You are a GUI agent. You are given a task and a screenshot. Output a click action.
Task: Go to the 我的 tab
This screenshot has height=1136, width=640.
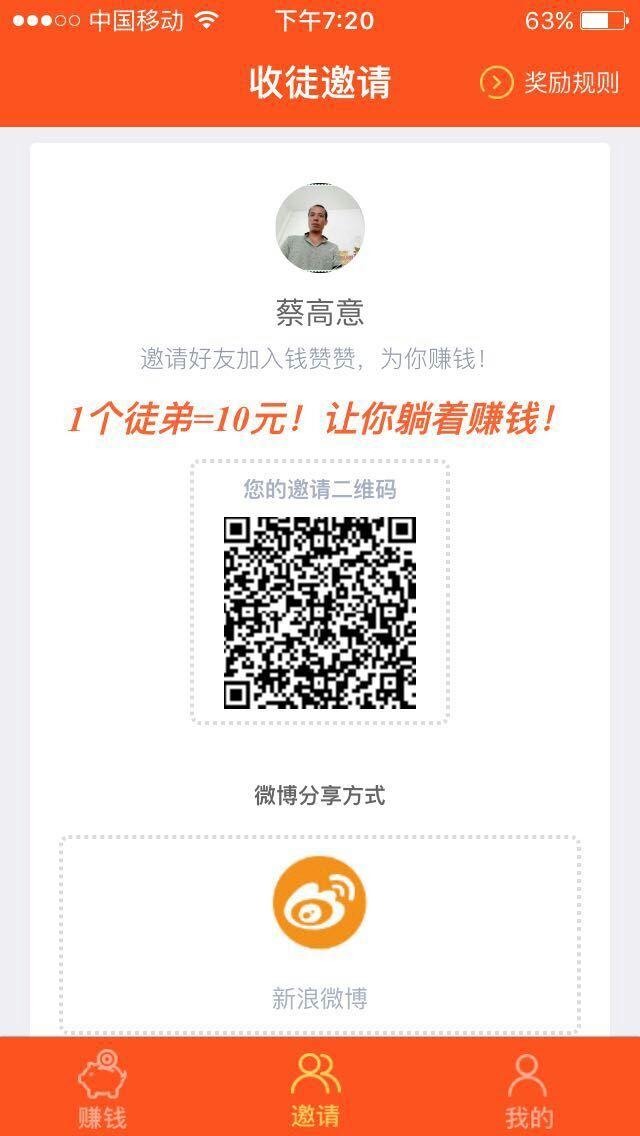528,1087
